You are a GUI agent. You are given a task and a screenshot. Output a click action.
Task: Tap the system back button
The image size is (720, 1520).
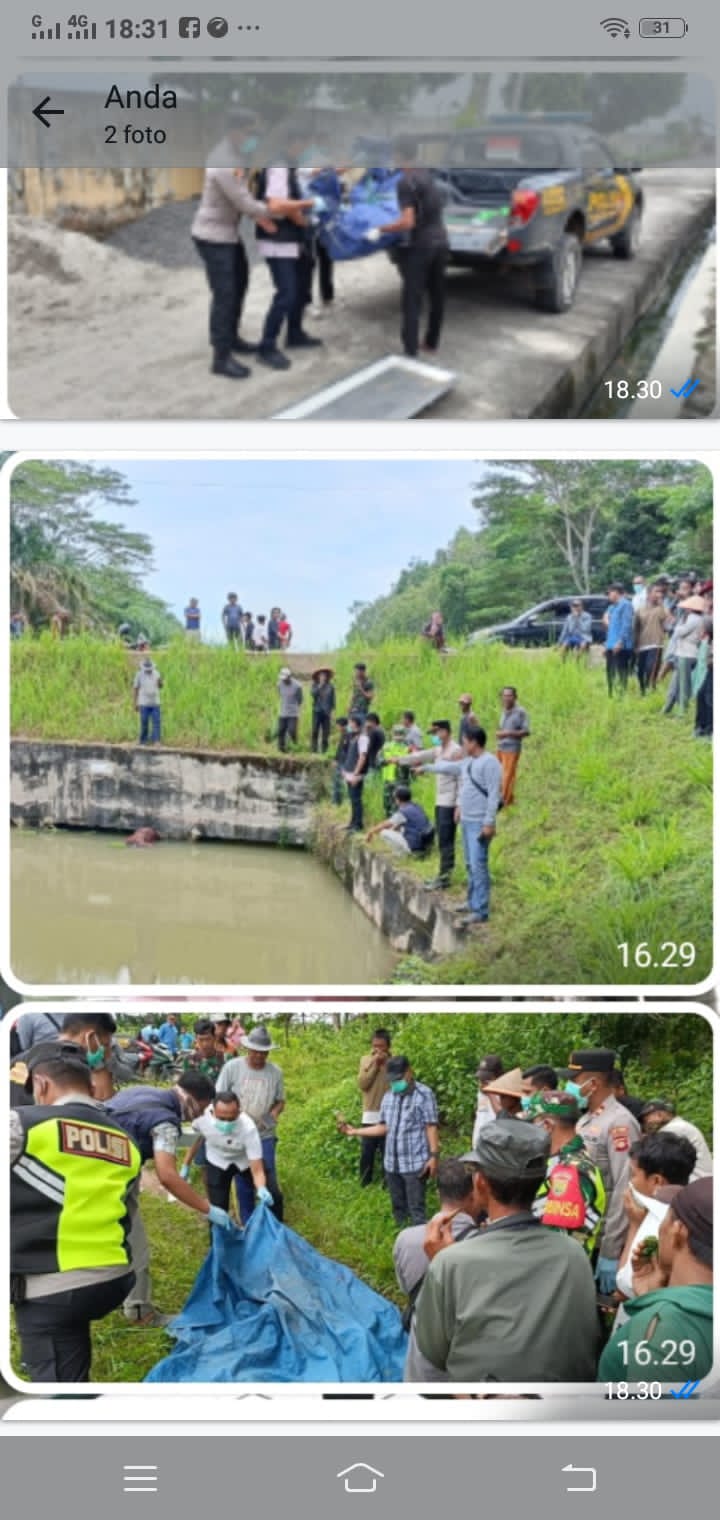click(x=578, y=1477)
